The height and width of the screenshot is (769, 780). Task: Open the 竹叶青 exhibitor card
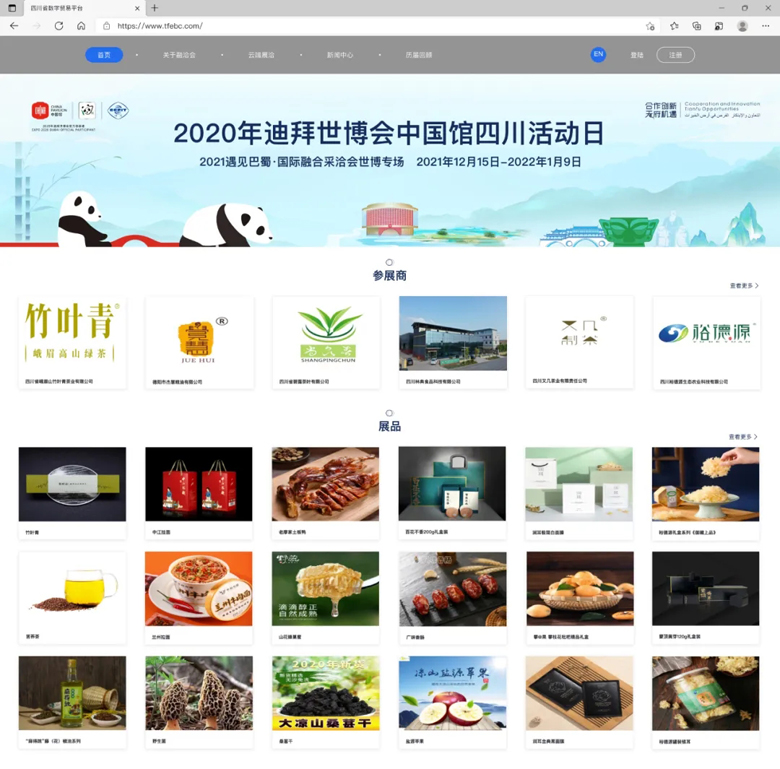coord(72,342)
